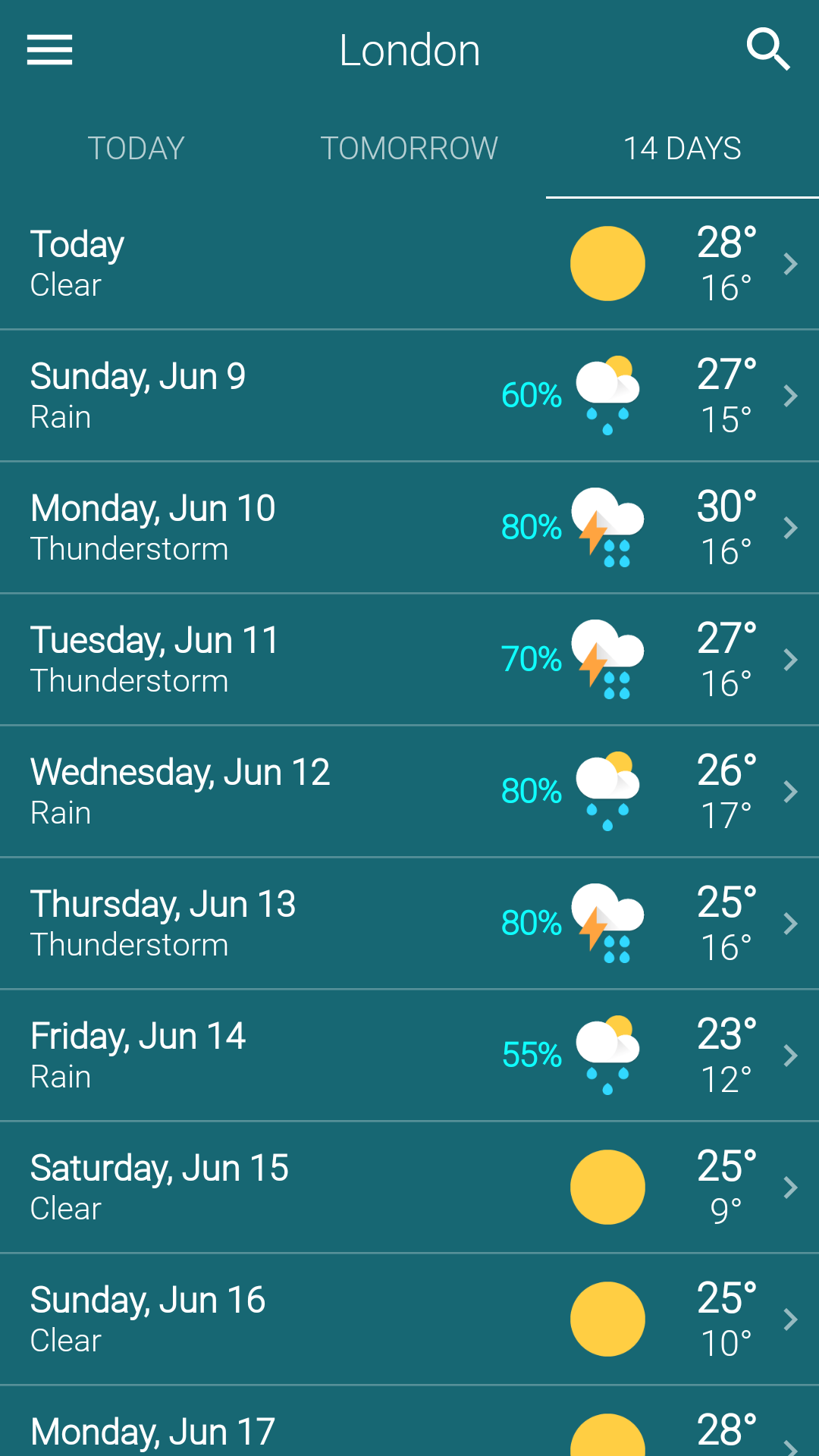This screenshot has width=819, height=1456.
Task: View Monday, Jun 10 thunderstorm details
Action: tap(409, 528)
